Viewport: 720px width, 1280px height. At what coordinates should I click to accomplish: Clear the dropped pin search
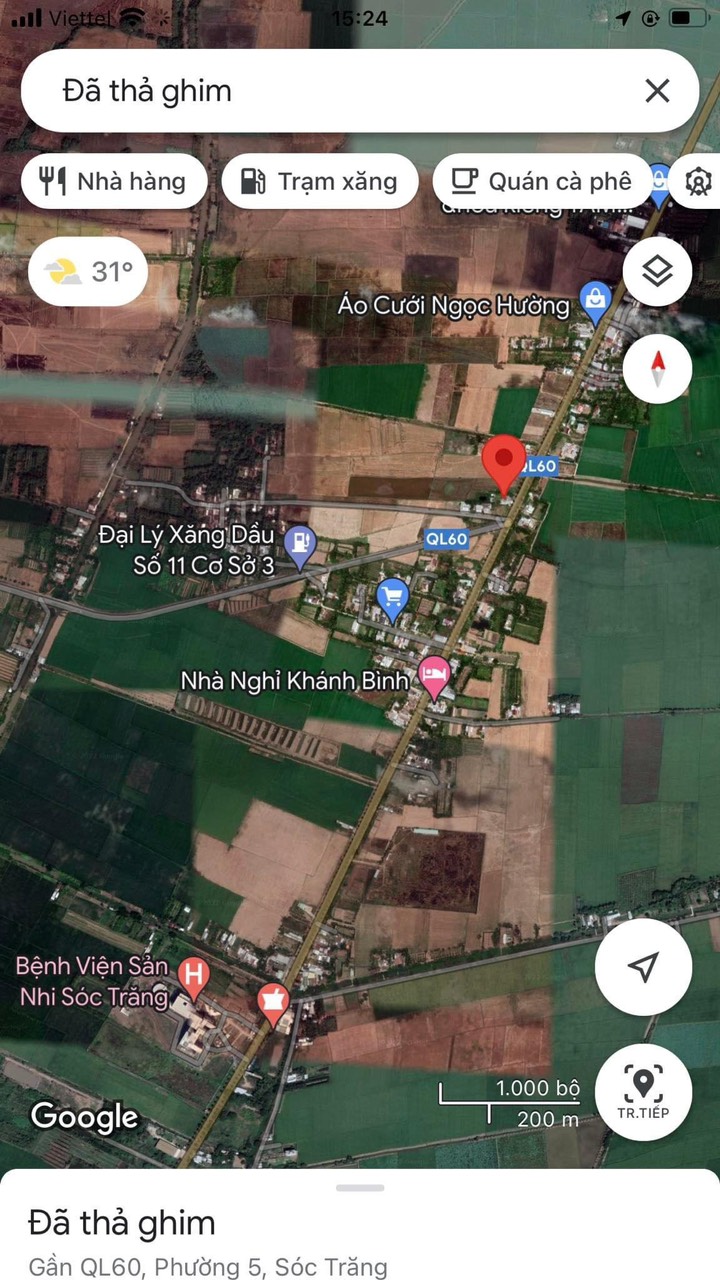coord(657,91)
